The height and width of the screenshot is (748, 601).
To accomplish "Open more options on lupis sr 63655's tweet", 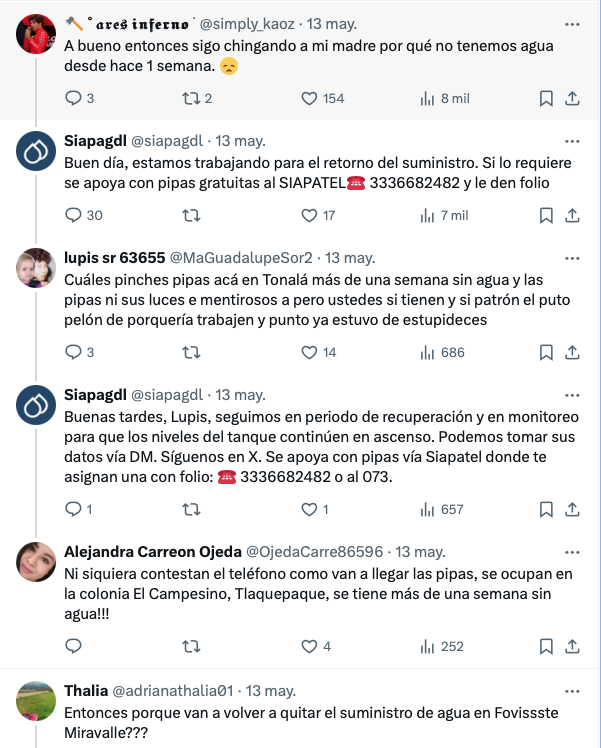I will (x=571, y=256).
